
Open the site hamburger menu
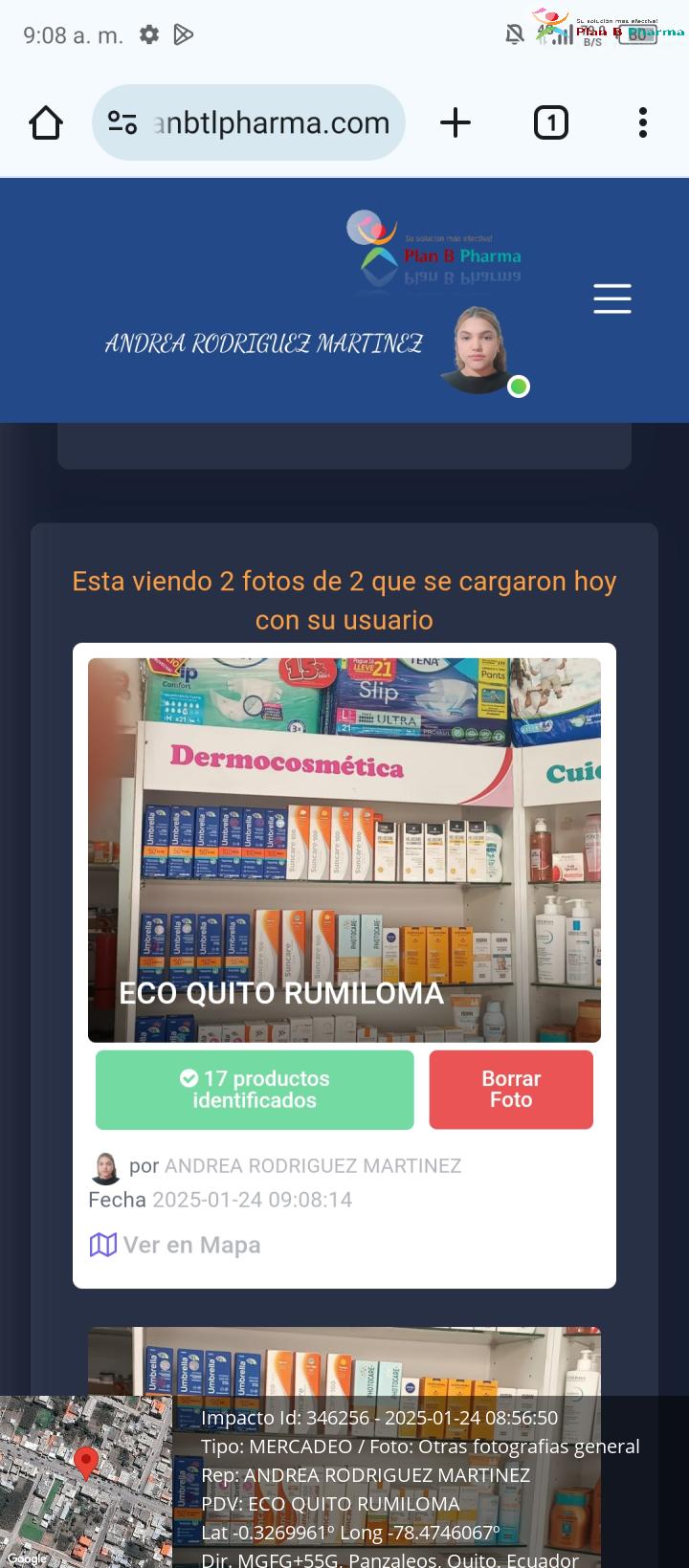click(612, 298)
